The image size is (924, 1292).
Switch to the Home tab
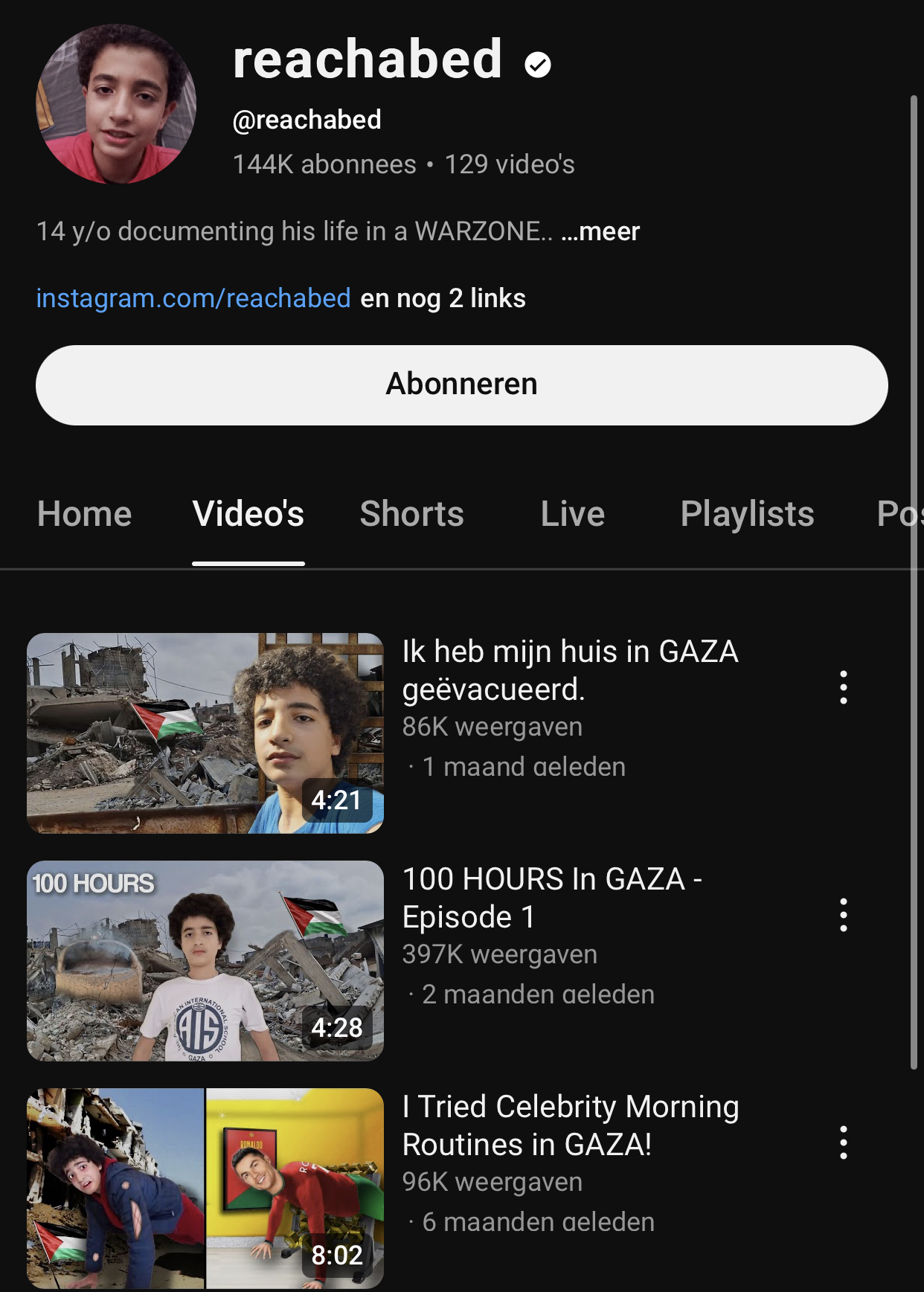[x=84, y=514]
